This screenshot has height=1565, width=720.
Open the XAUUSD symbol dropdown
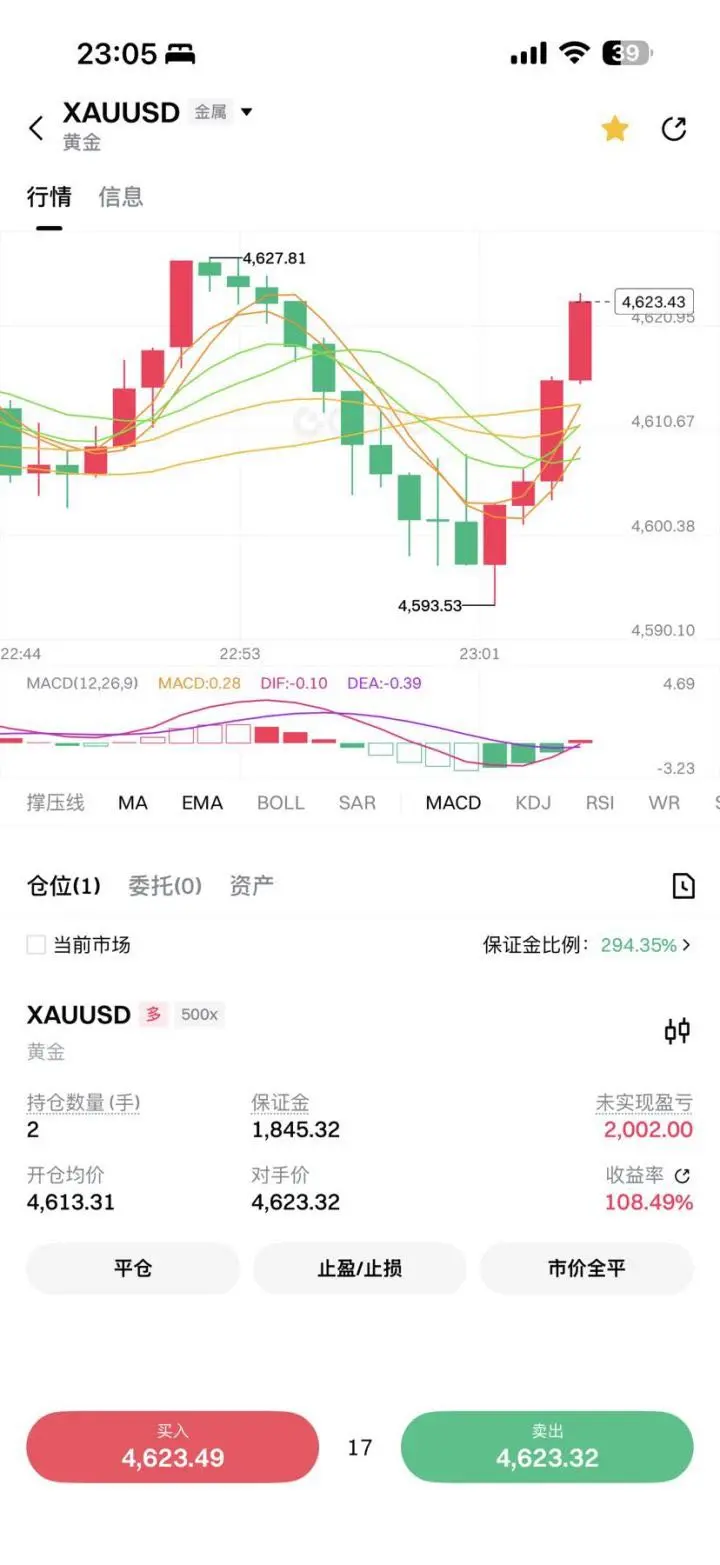(x=246, y=112)
